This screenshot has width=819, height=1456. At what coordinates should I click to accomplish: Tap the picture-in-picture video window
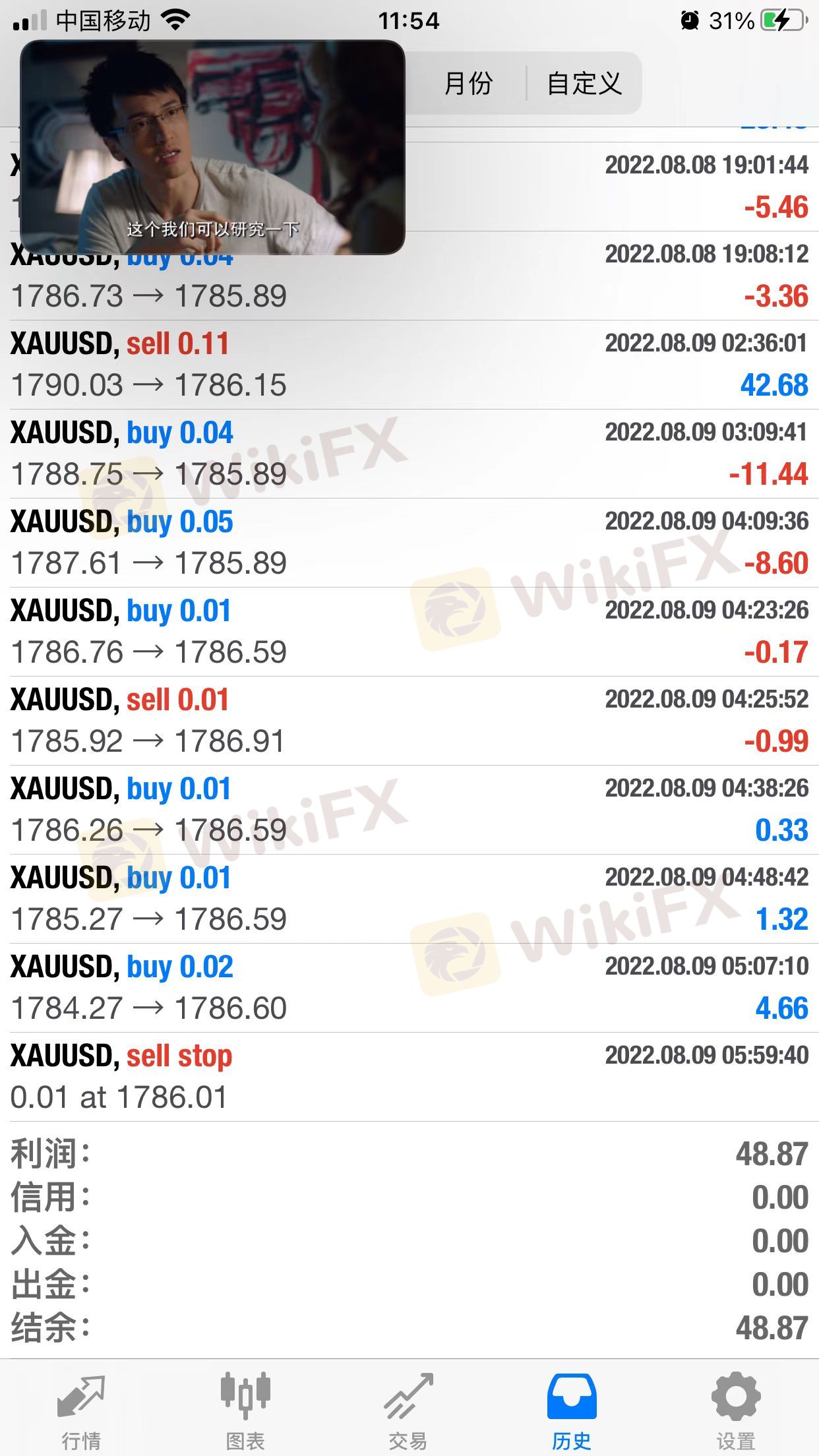point(212,147)
